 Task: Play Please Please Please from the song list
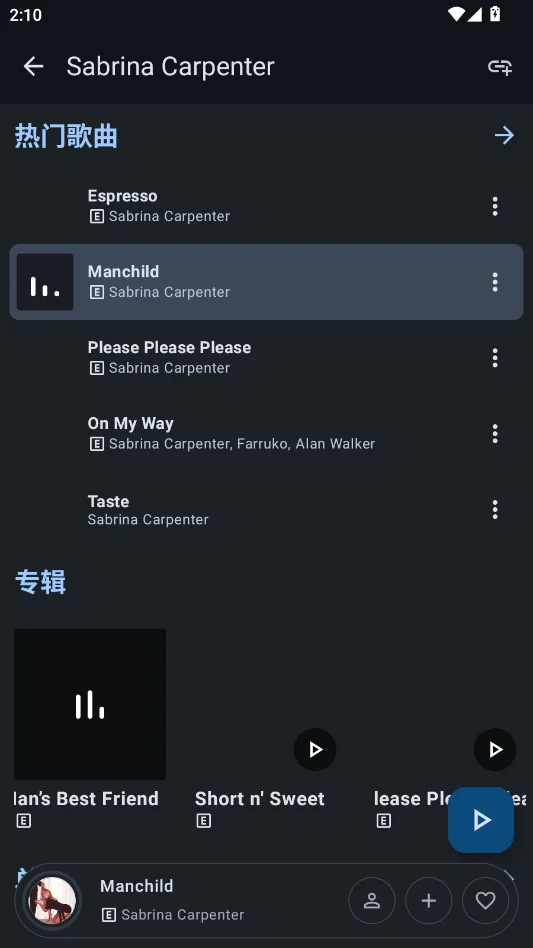point(266,357)
